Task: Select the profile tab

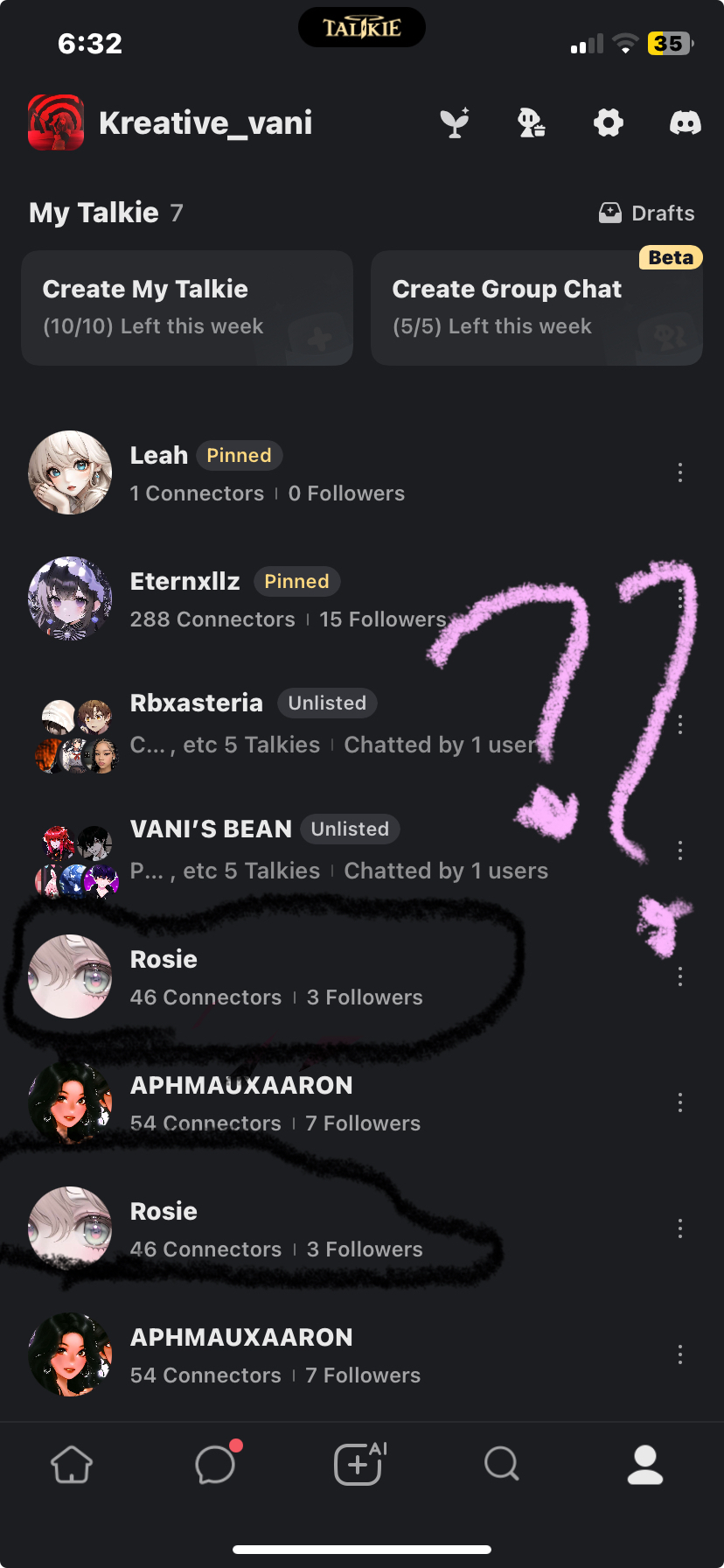Action: (x=645, y=1464)
